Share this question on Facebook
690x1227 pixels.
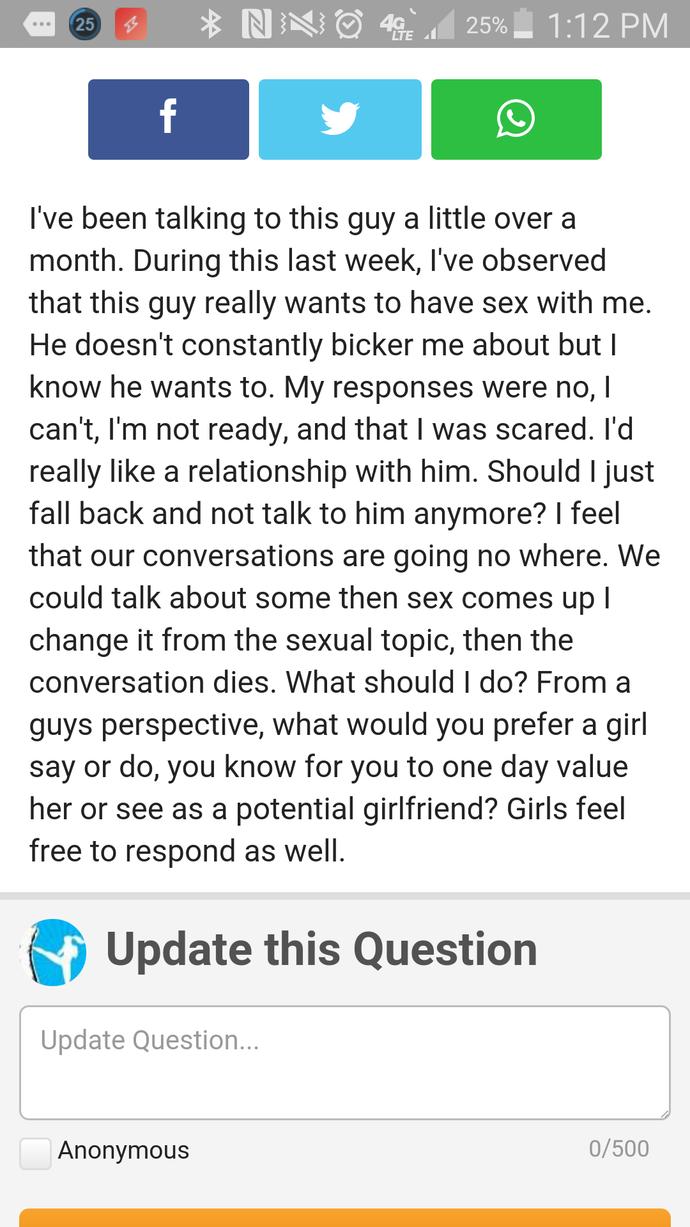point(168,119)
